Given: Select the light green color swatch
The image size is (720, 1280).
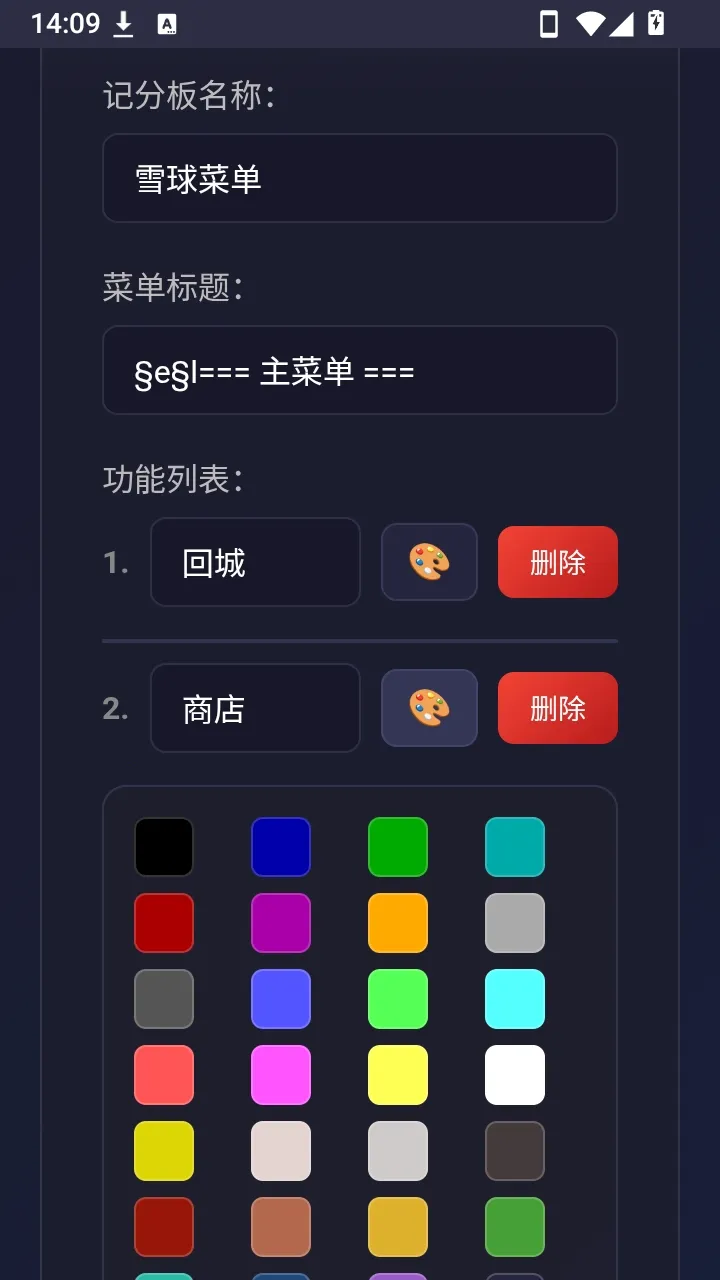Looking at the screenshot, I should point(398,999).
